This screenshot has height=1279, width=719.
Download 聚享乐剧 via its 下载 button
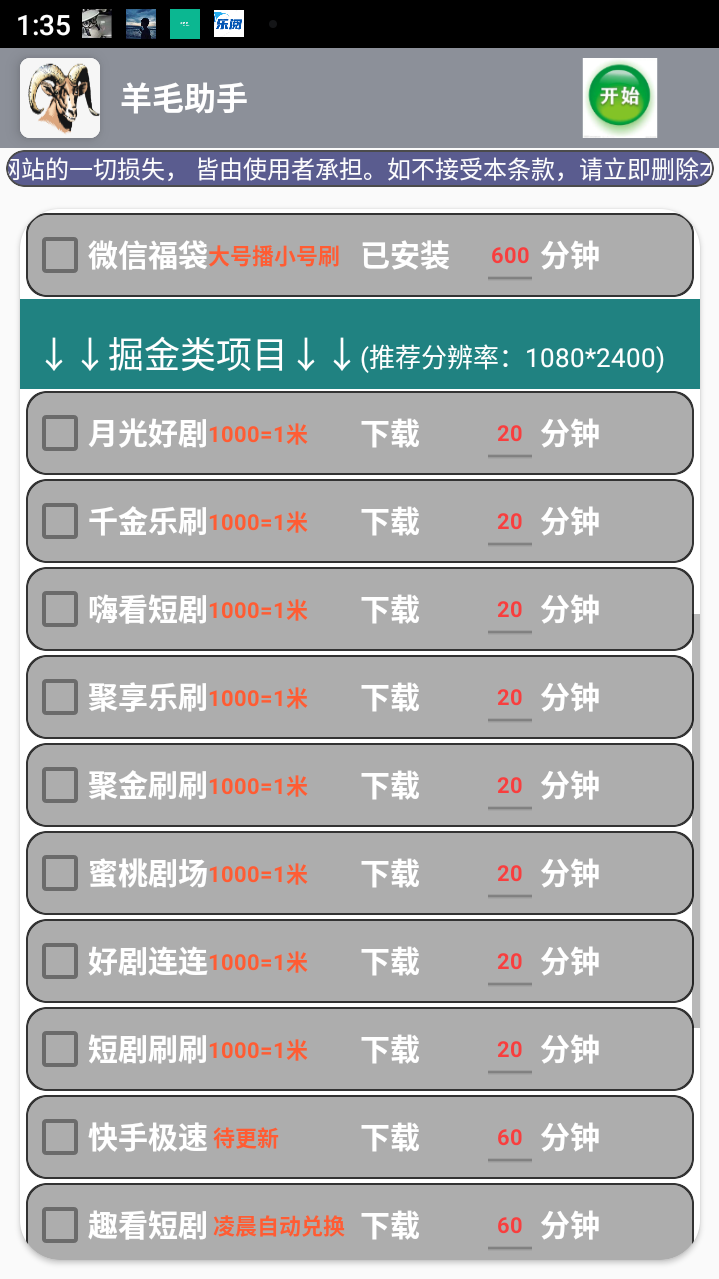click(x=390, y=697)
